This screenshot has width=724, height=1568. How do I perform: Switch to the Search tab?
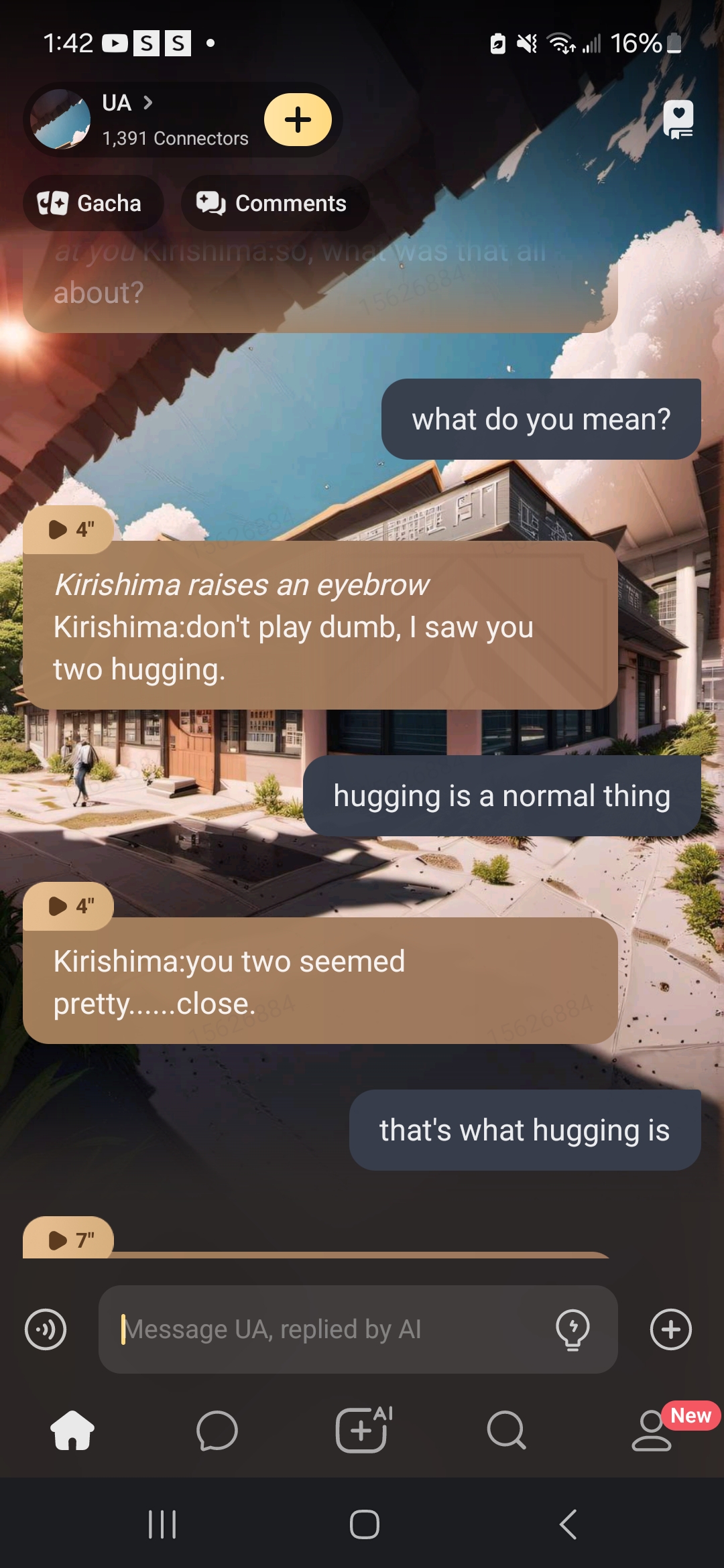pos(507,1431)
